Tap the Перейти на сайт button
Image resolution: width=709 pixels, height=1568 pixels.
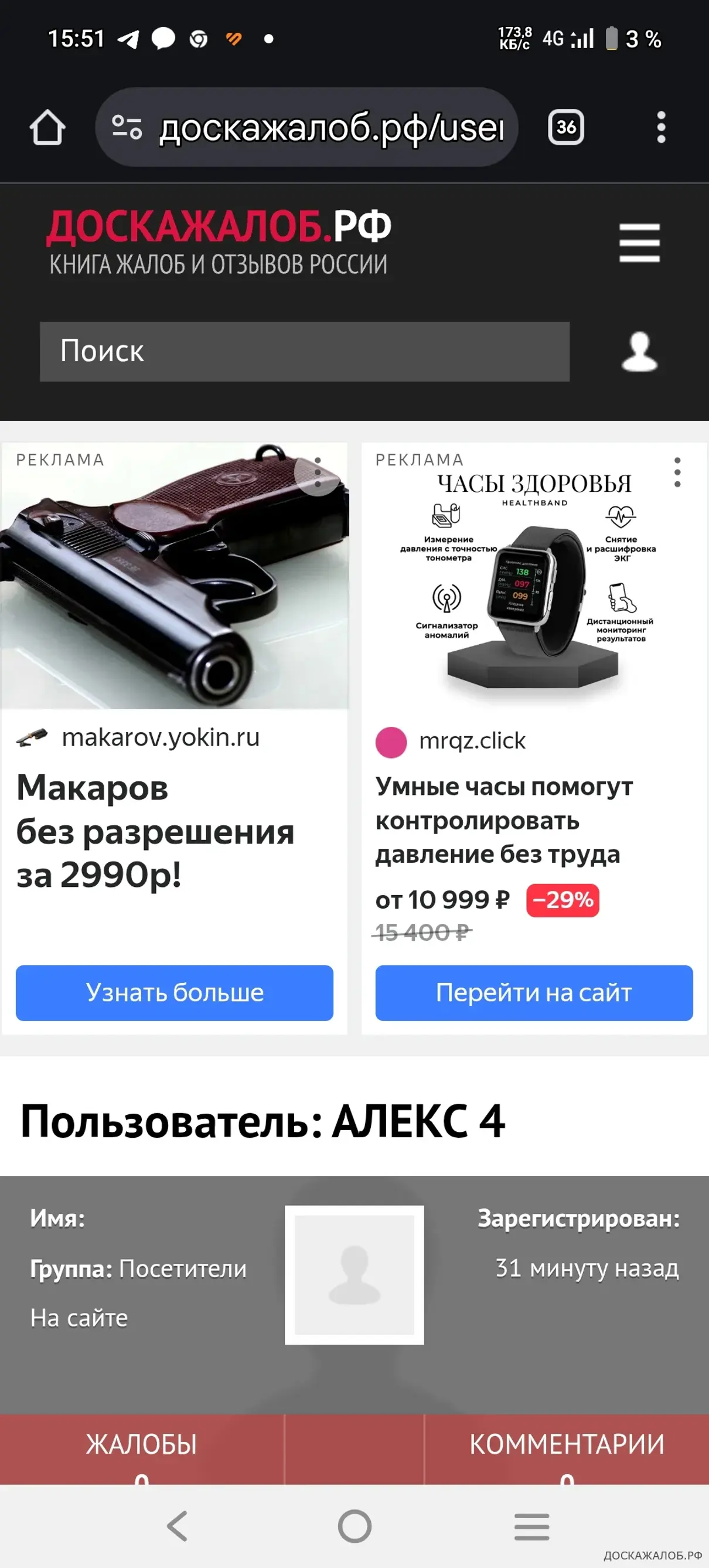pyautogui.click(x=534, y=992)
